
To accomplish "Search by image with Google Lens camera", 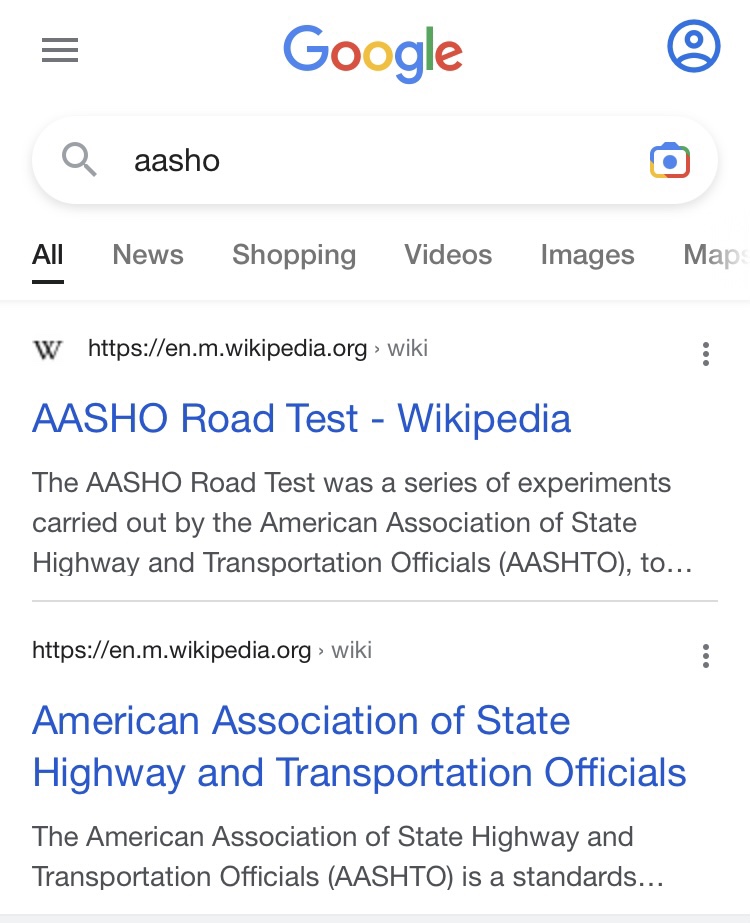I will pyautogui.click(x=670, y=161).
